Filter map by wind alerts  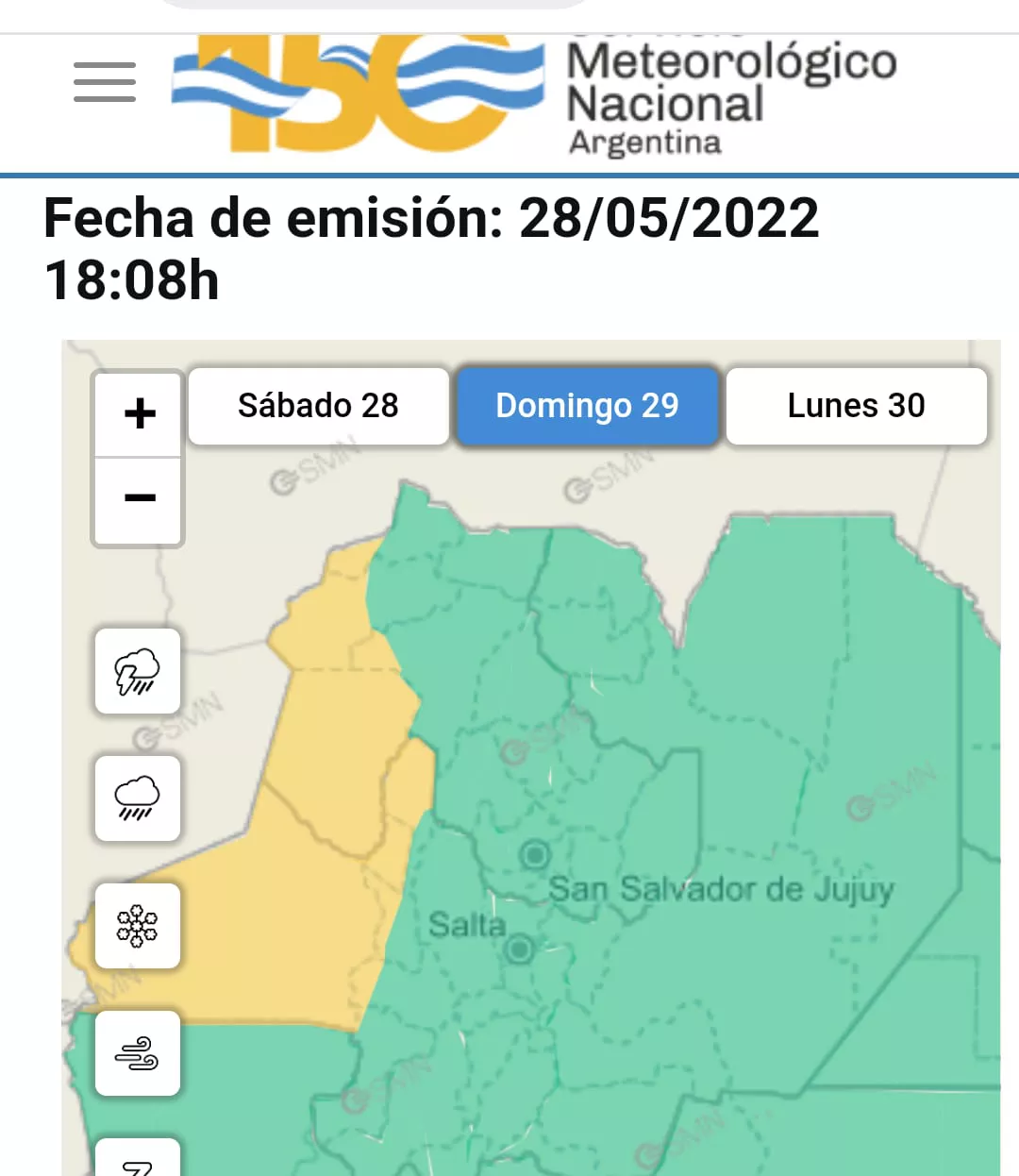coord(138,1053)
